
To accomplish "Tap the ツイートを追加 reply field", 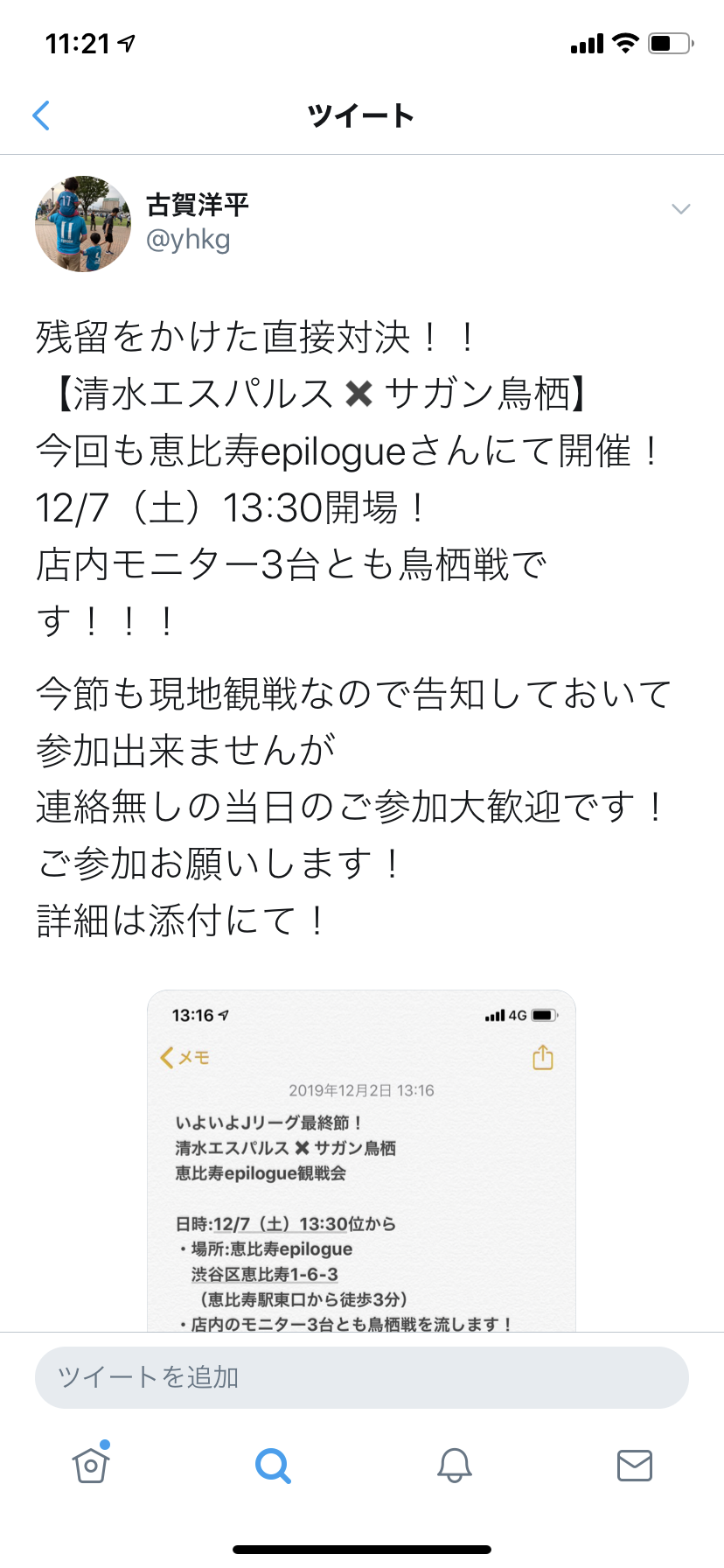I will point(361,1377).
